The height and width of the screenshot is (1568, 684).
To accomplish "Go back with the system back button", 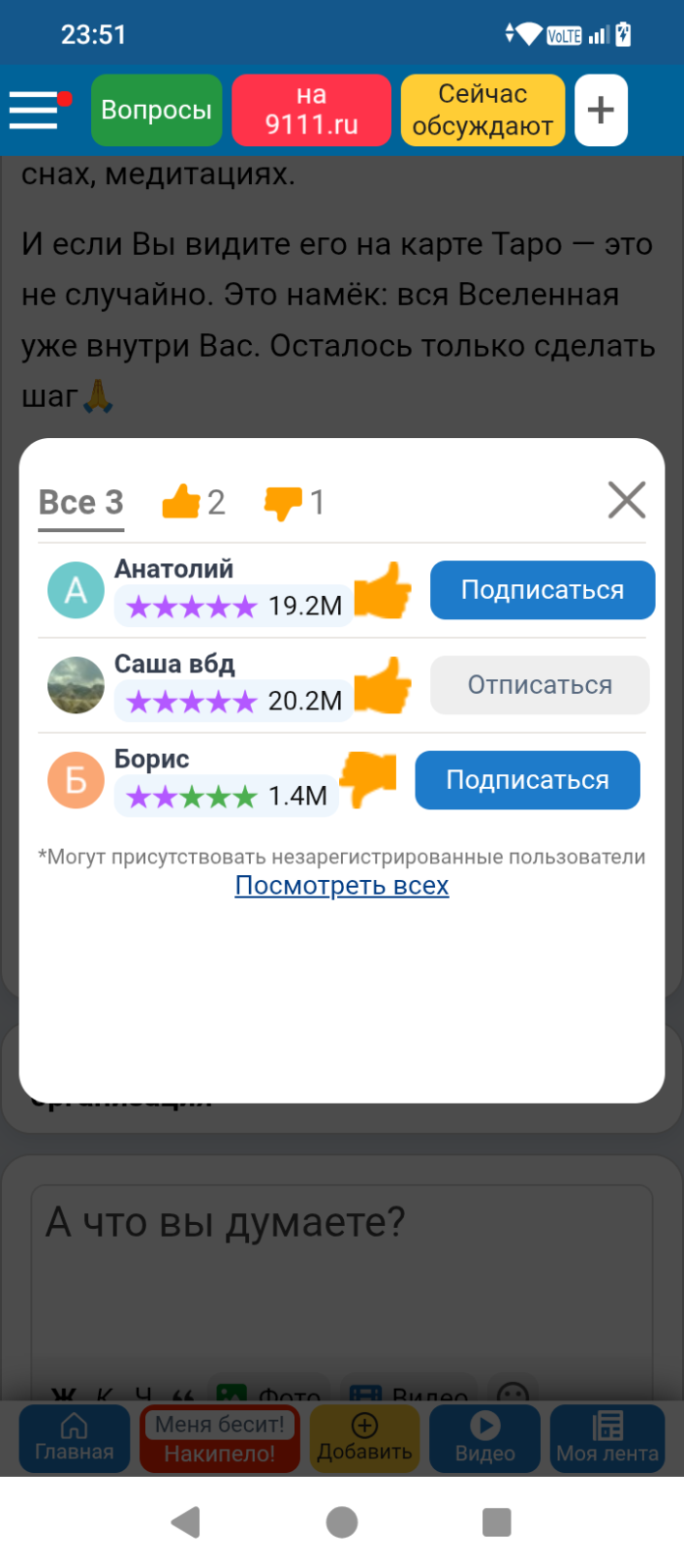I will point(185,1522).
